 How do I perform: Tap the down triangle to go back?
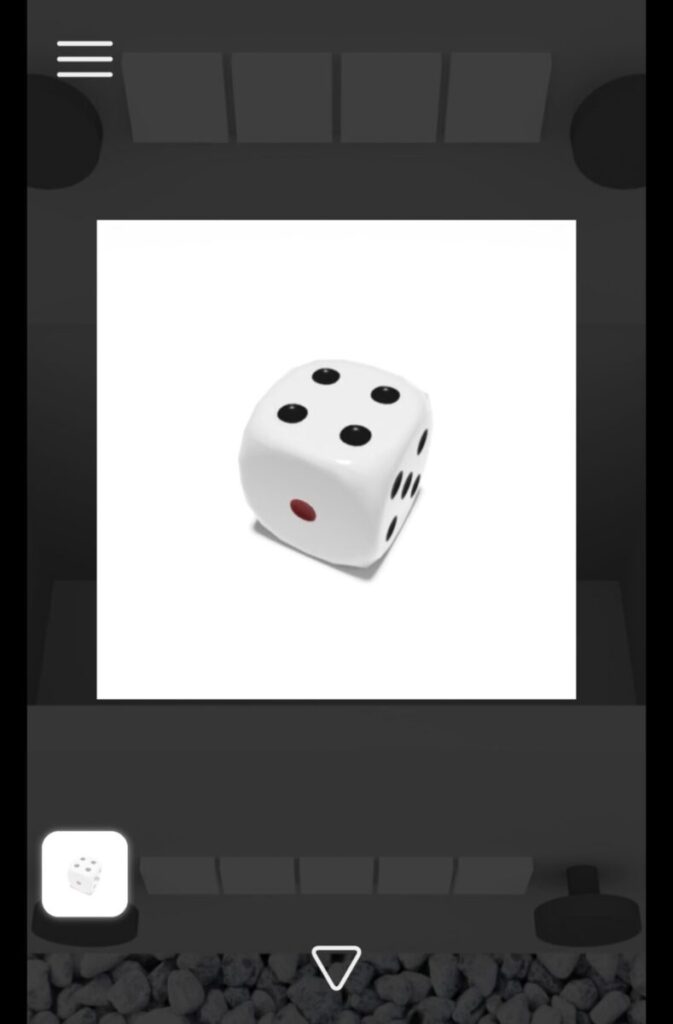point(336,967)
